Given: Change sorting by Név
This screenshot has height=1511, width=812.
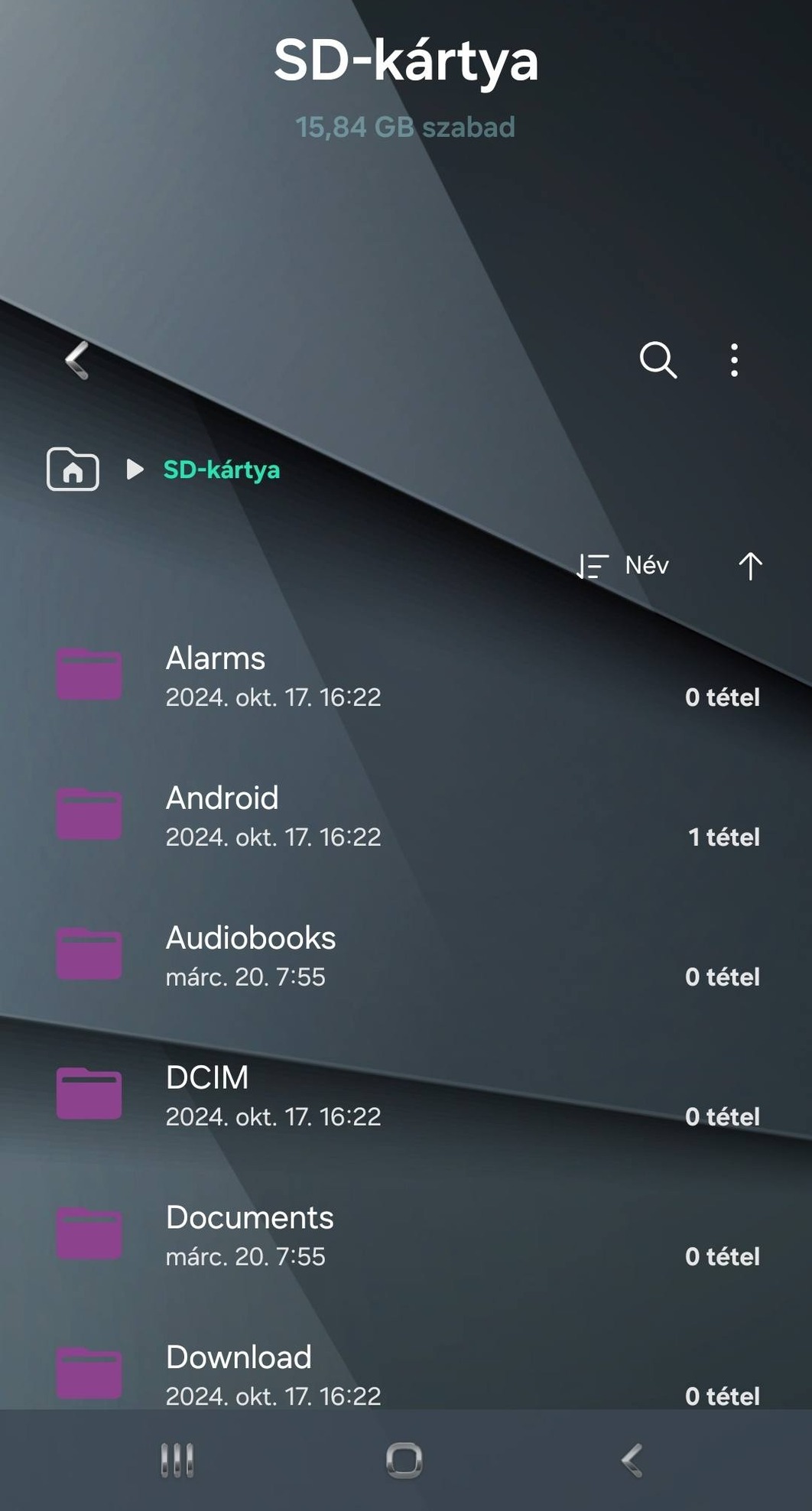Looking at the screenshot, I should click(x=624, y=566).
